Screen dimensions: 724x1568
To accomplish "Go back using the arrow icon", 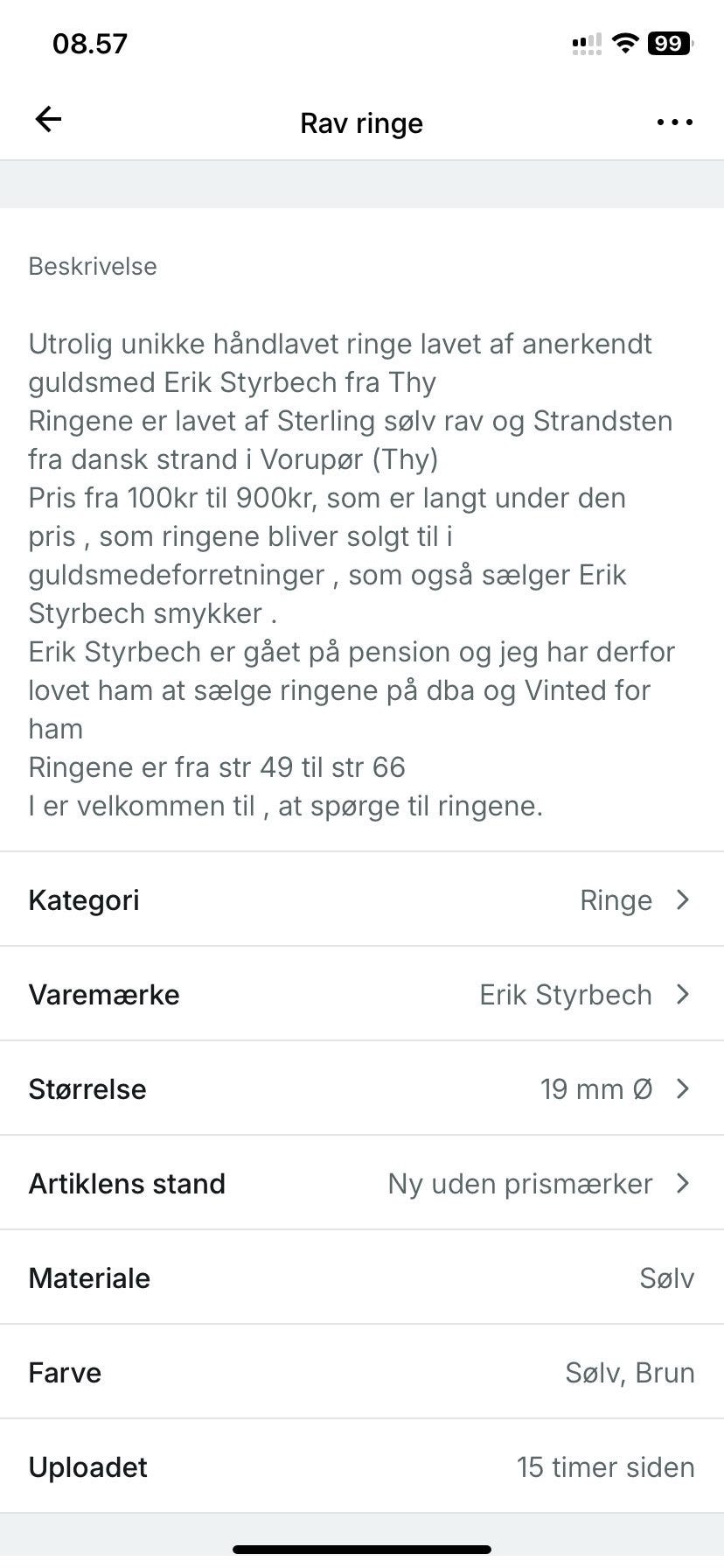I will [48, 120].
